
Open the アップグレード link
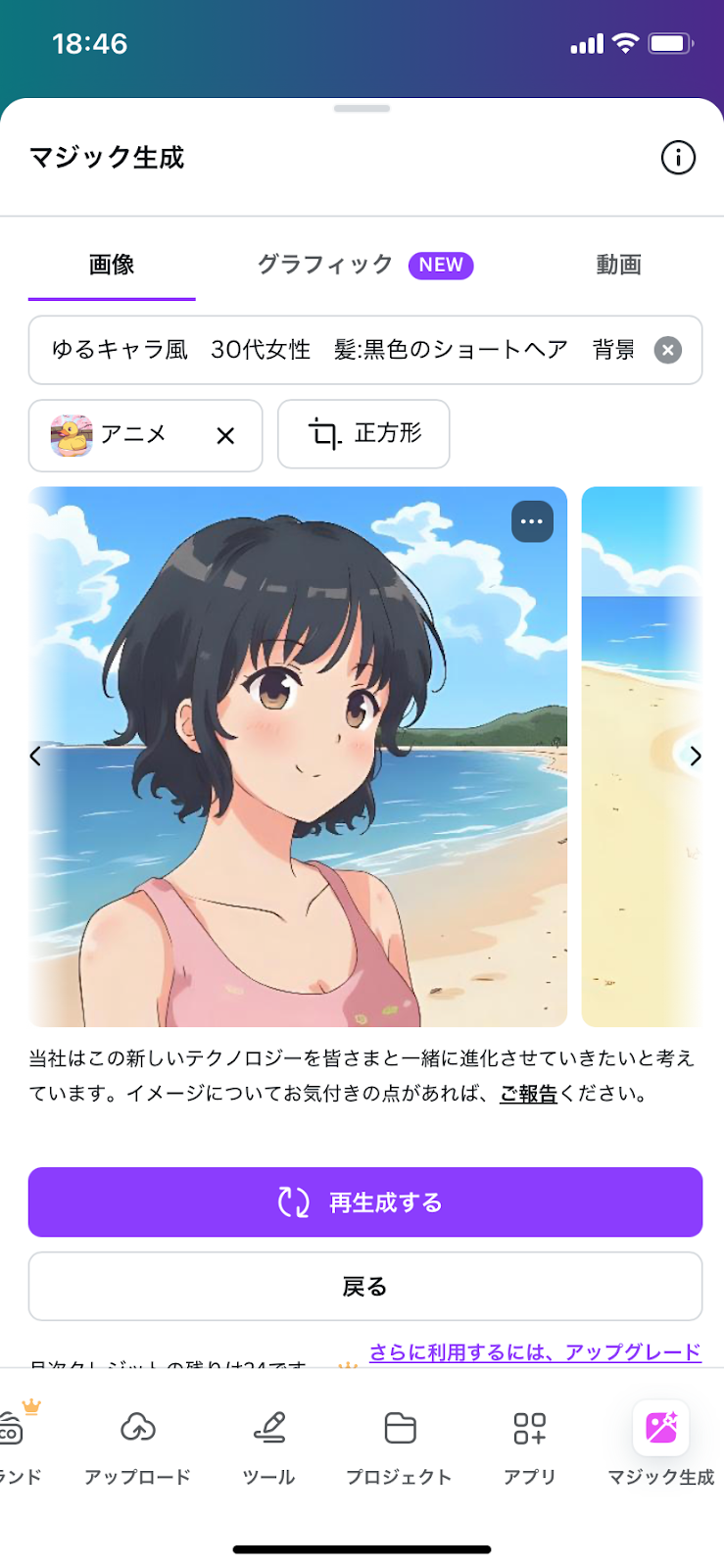pyautogui.click(x=535, y=1352)
